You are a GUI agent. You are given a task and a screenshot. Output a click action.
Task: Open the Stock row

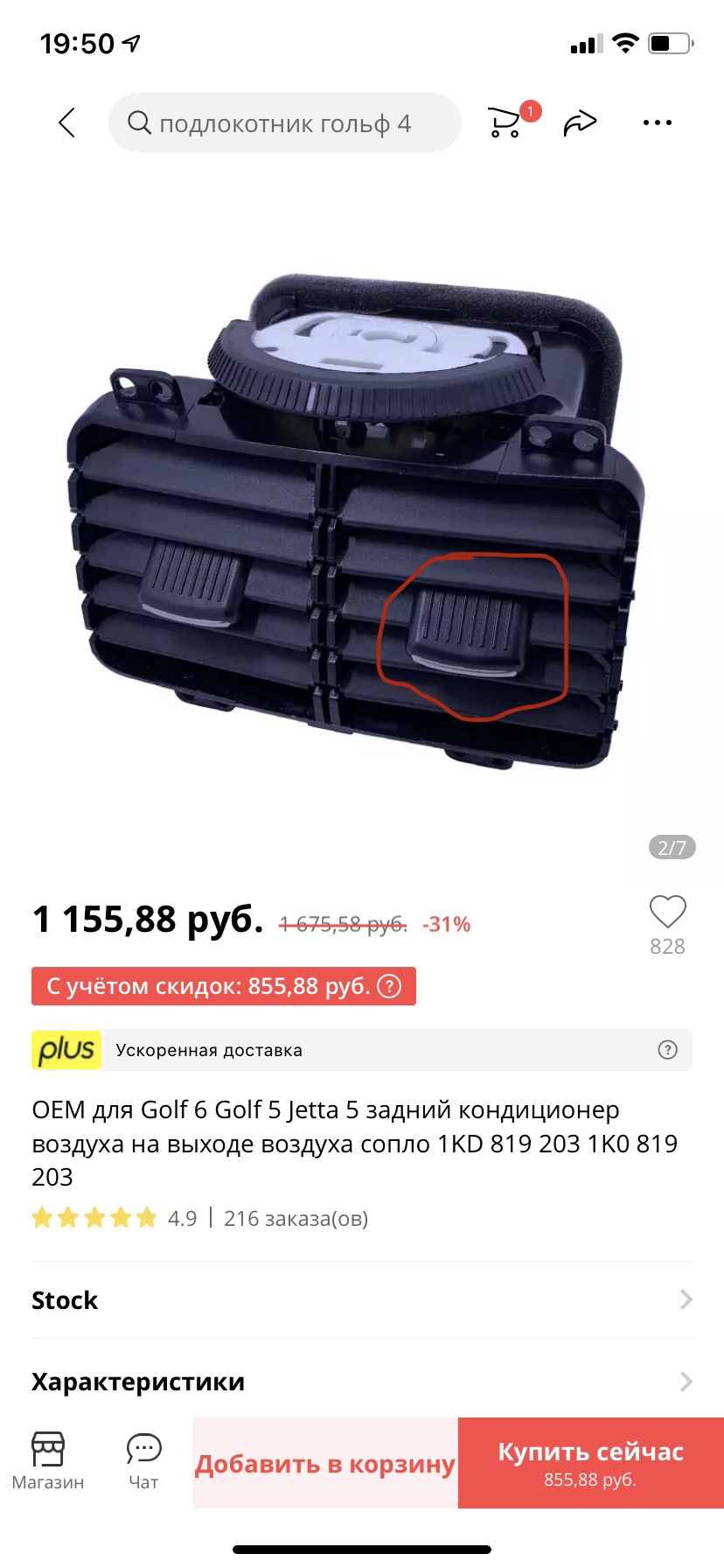362,1300
